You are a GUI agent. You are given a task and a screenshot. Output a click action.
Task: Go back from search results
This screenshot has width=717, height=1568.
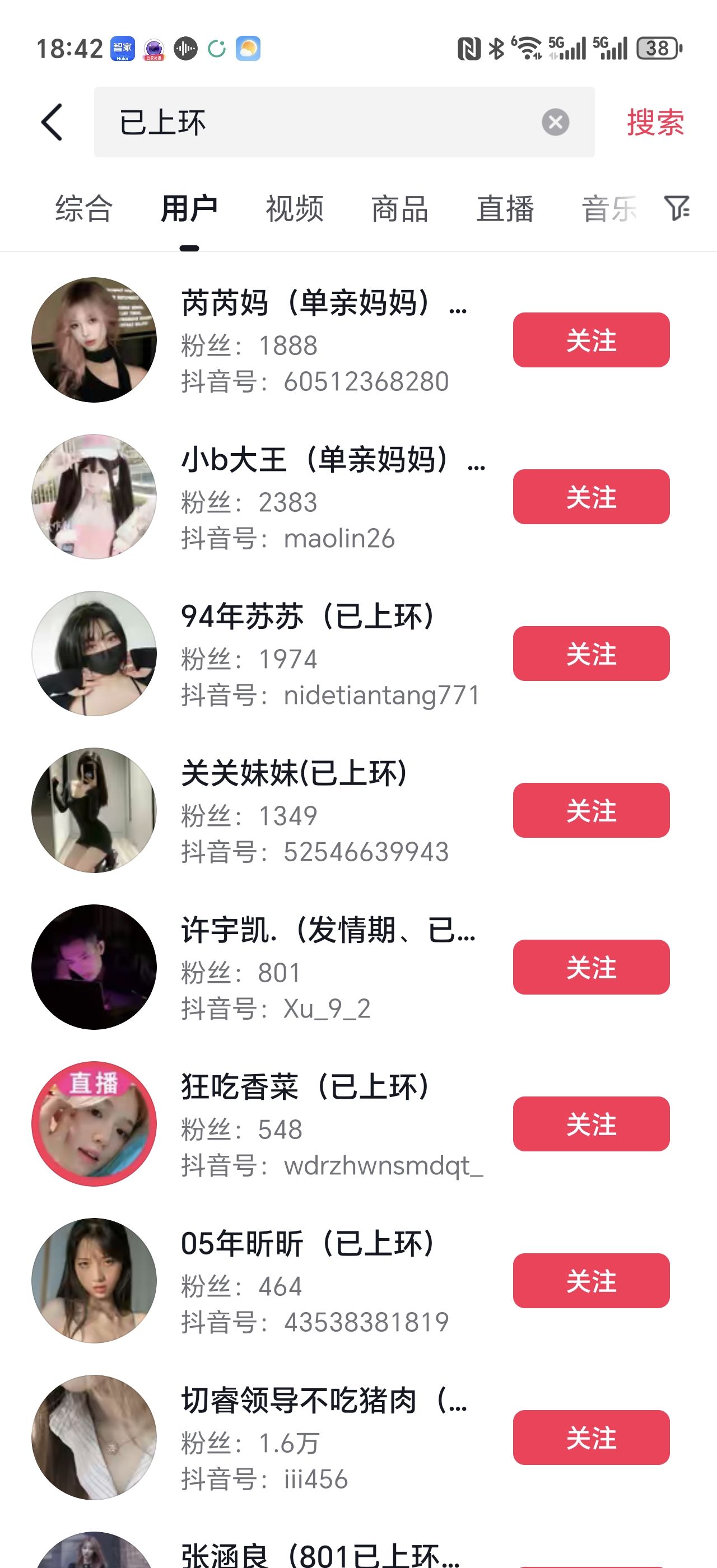(x=52, y=122)
